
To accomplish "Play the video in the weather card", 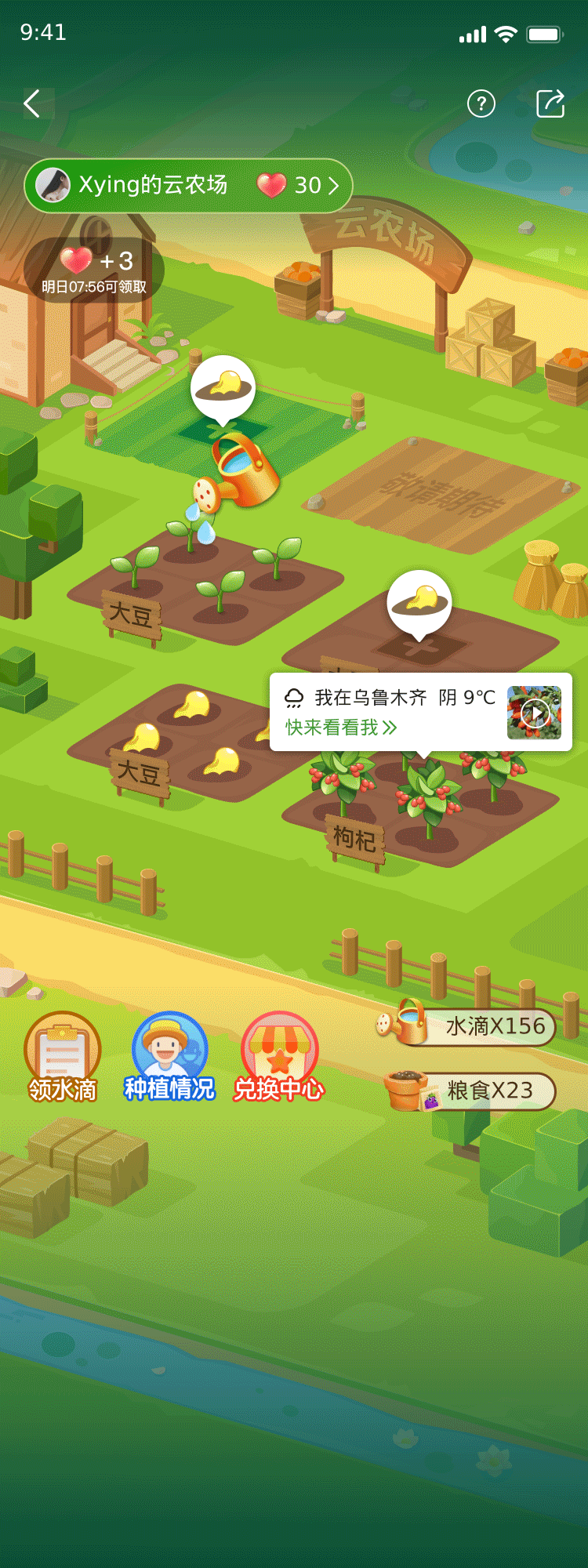I will 536,712.
